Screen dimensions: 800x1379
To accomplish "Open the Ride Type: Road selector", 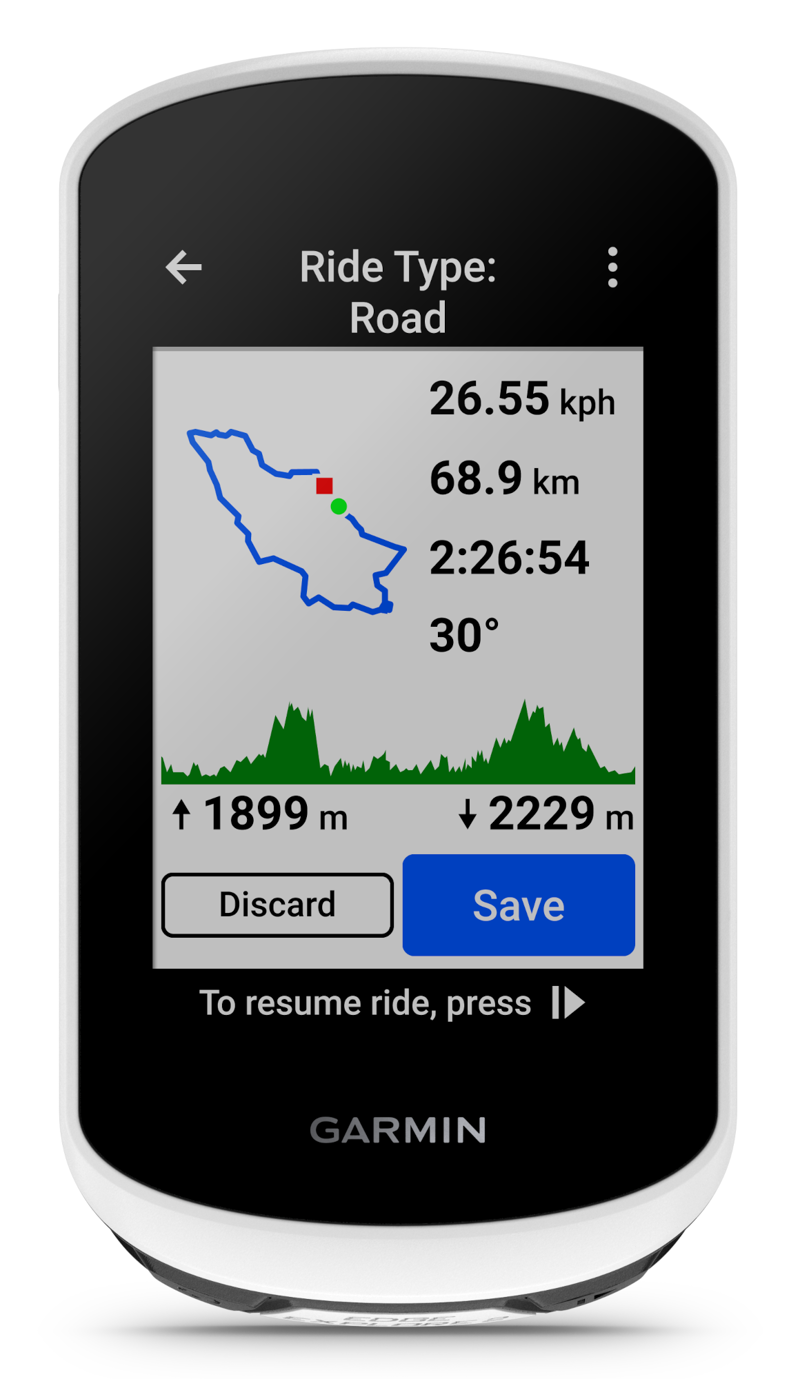I will [398, 292].
